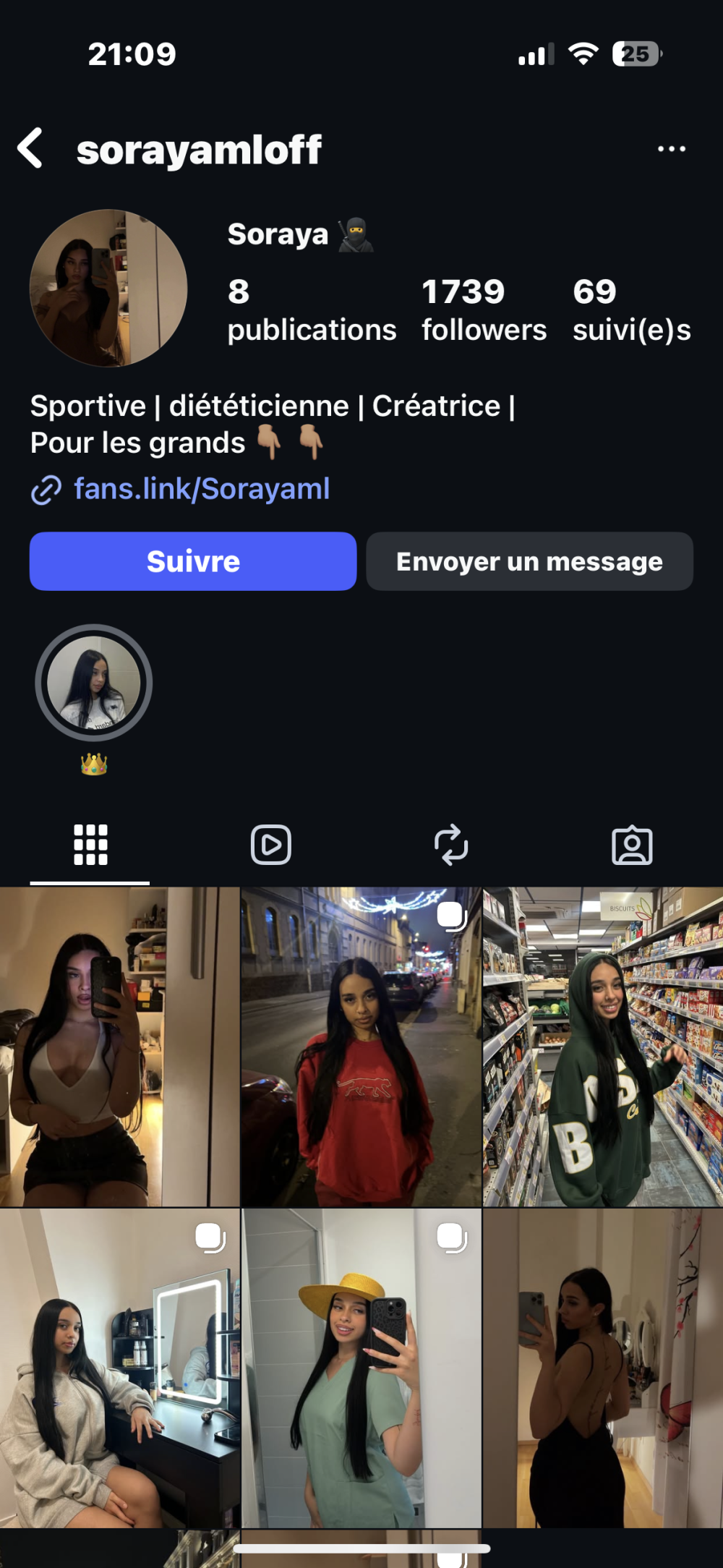Switch to the tagged photos tab
This screenshot has width=723, height=1568.
coord(632,845)
